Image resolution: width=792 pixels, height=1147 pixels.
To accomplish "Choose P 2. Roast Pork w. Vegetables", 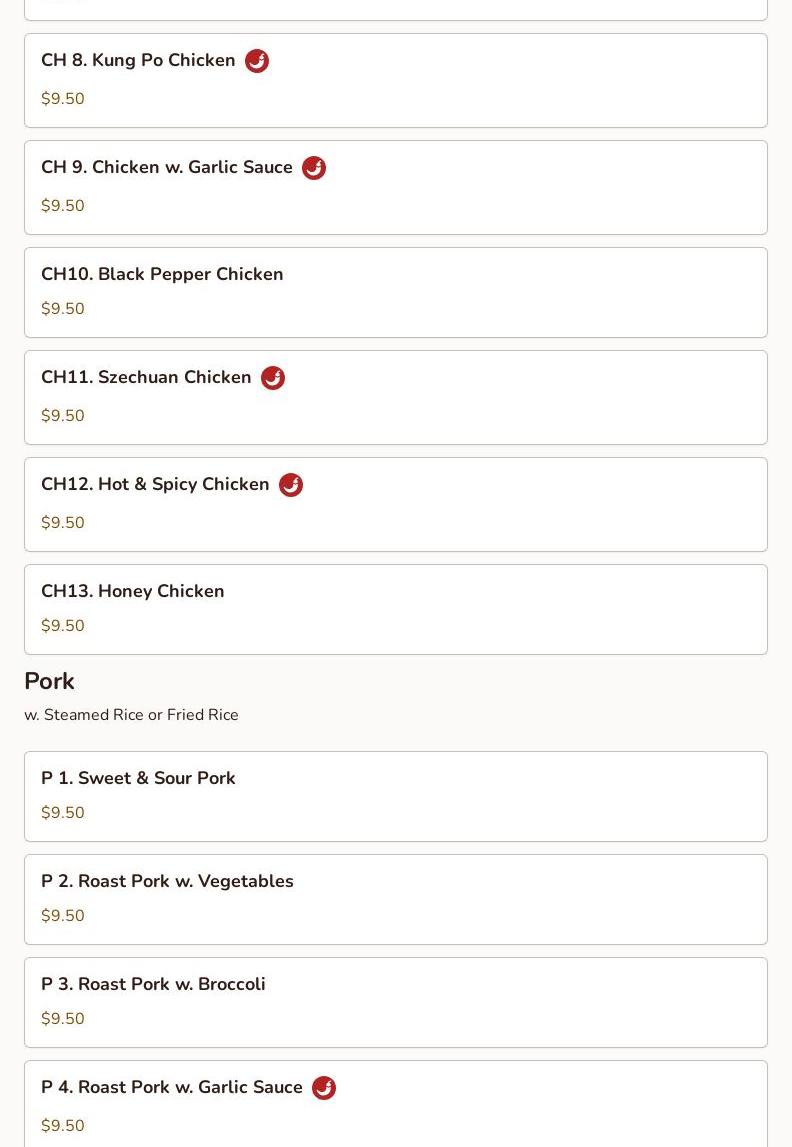I will pos(395,899).
